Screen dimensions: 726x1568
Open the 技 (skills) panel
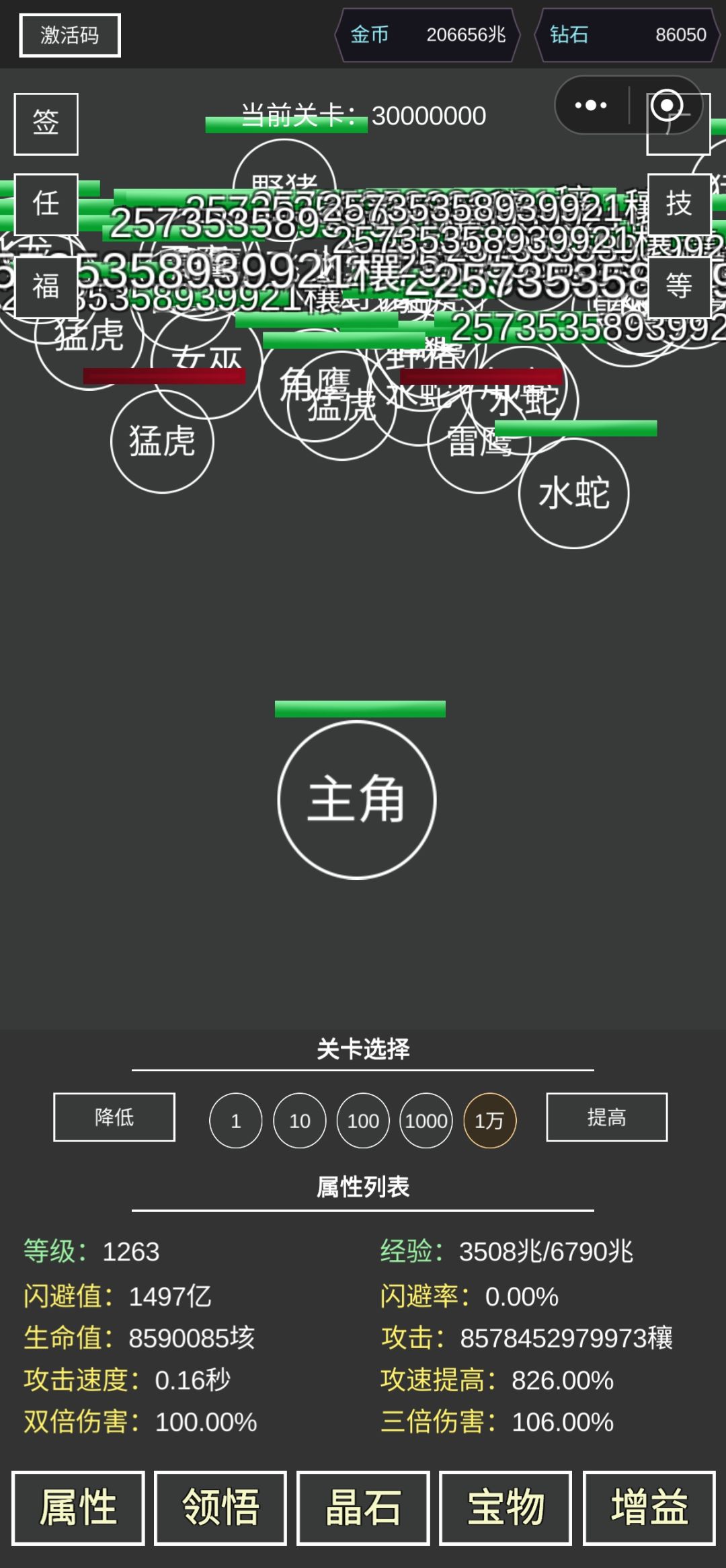(x=680, y=204)
